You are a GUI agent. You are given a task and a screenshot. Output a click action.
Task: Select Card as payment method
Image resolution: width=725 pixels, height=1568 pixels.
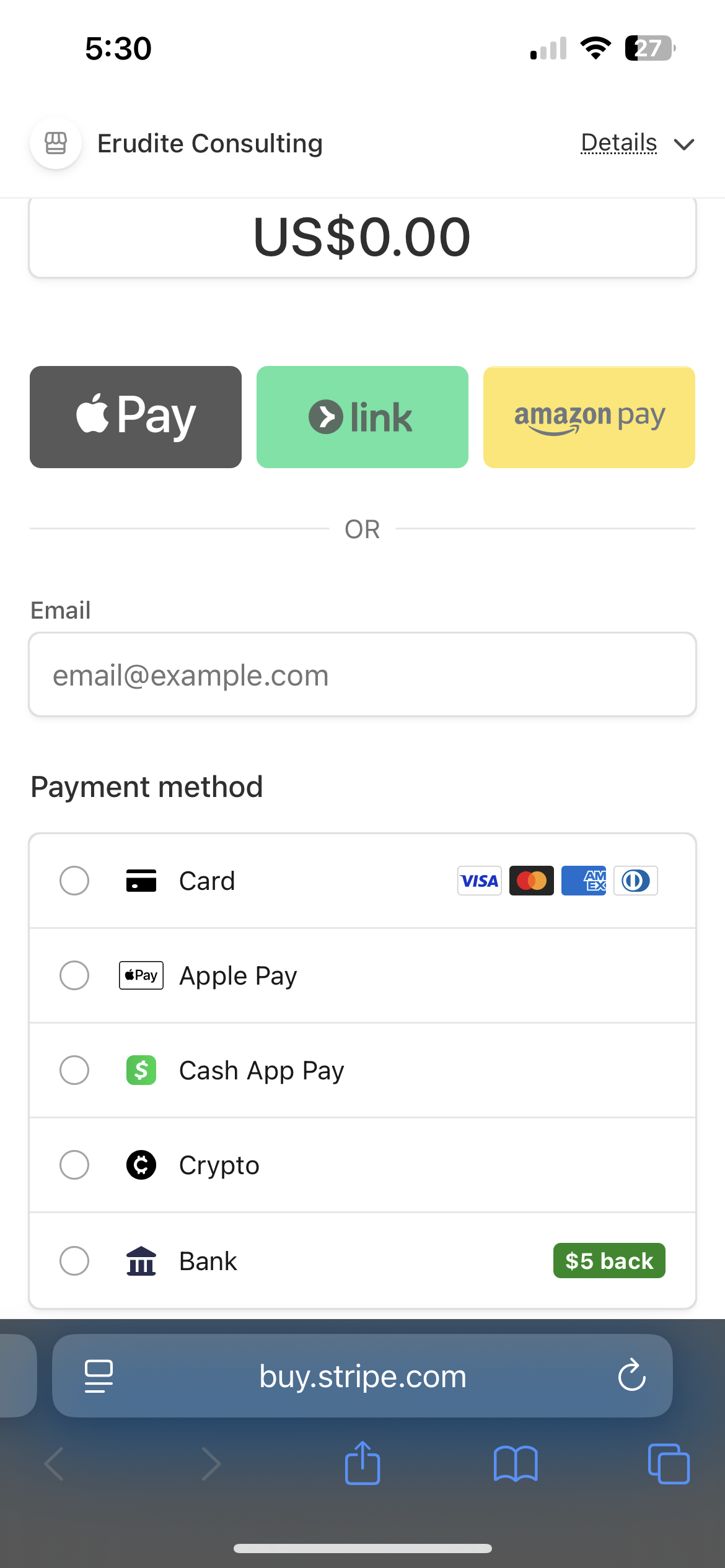point(74,881)
